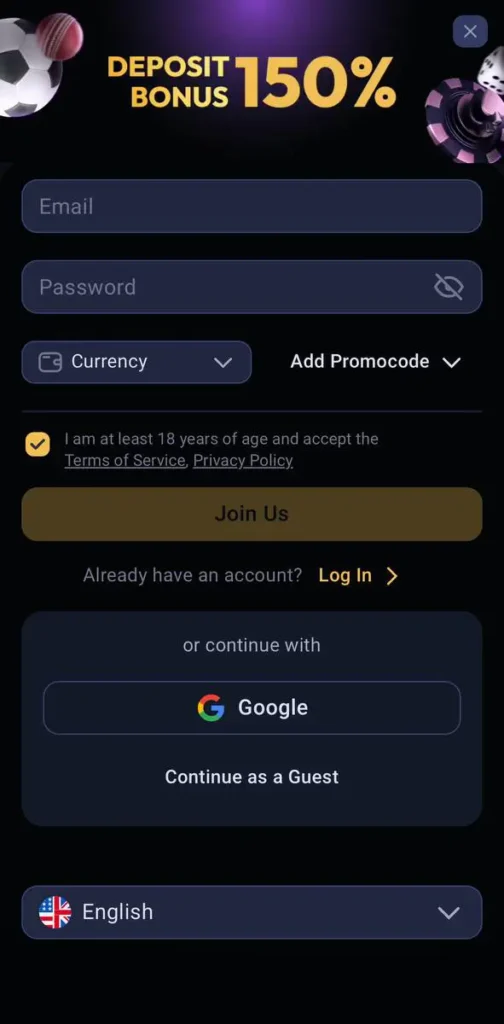Expand Add Promocode

click(x=375, y=362)
